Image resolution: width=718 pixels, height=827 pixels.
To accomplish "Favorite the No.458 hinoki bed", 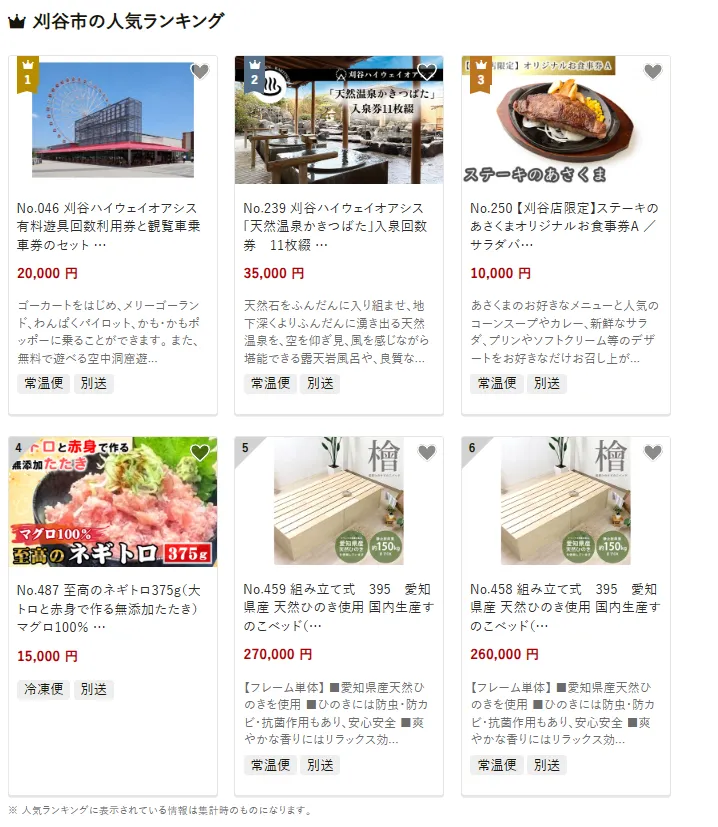I will (653, 453).
